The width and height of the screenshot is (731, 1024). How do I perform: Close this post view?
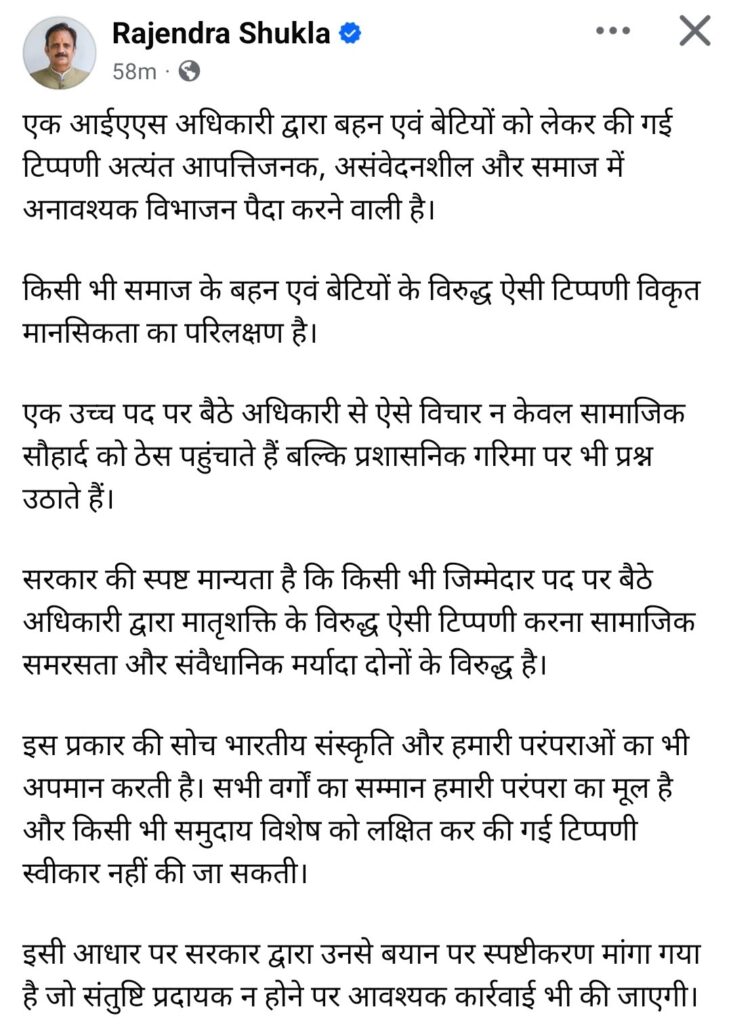[x=694, y=32]
